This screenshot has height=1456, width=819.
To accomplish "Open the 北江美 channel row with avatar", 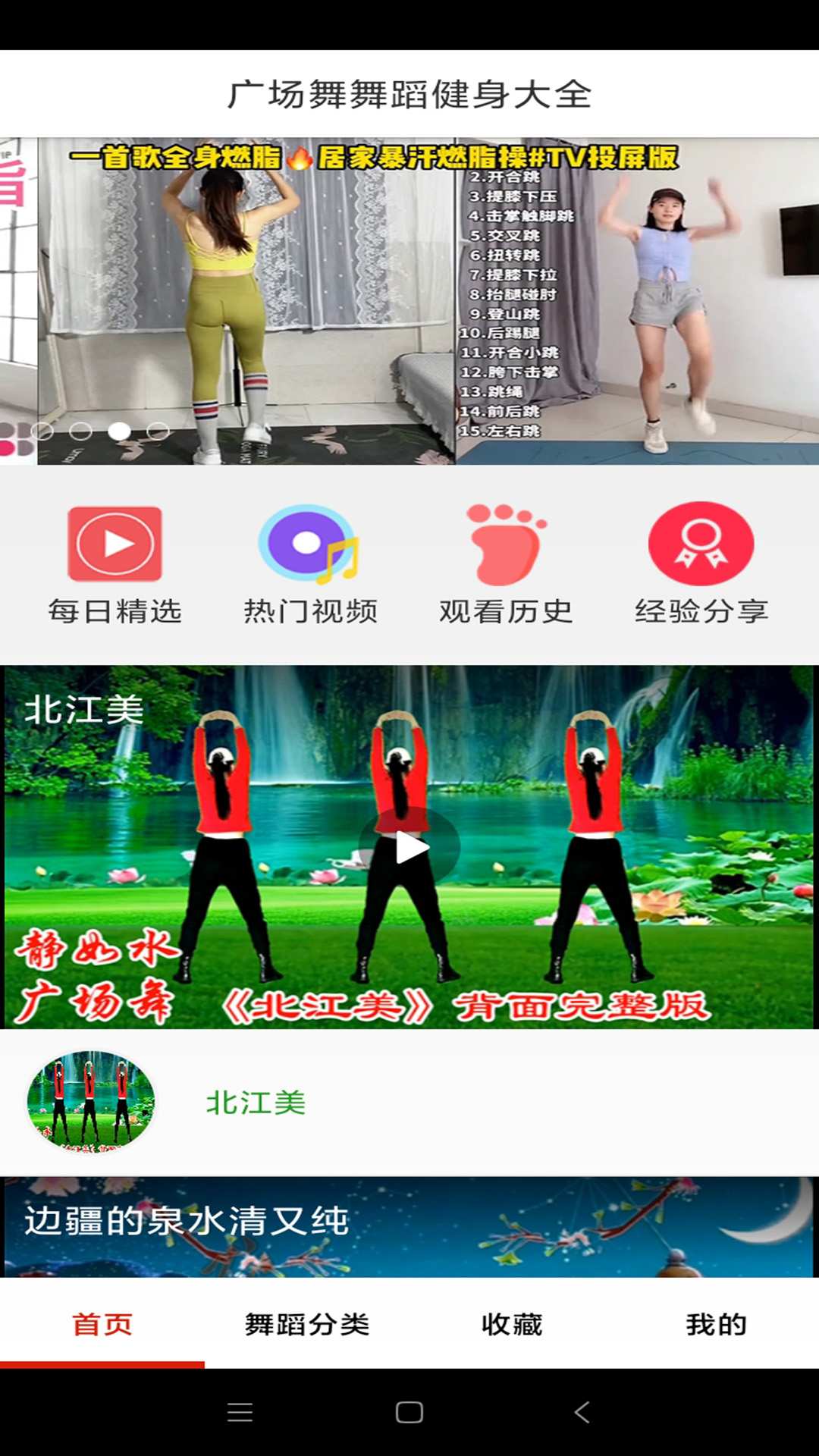I will [409, 1102].
